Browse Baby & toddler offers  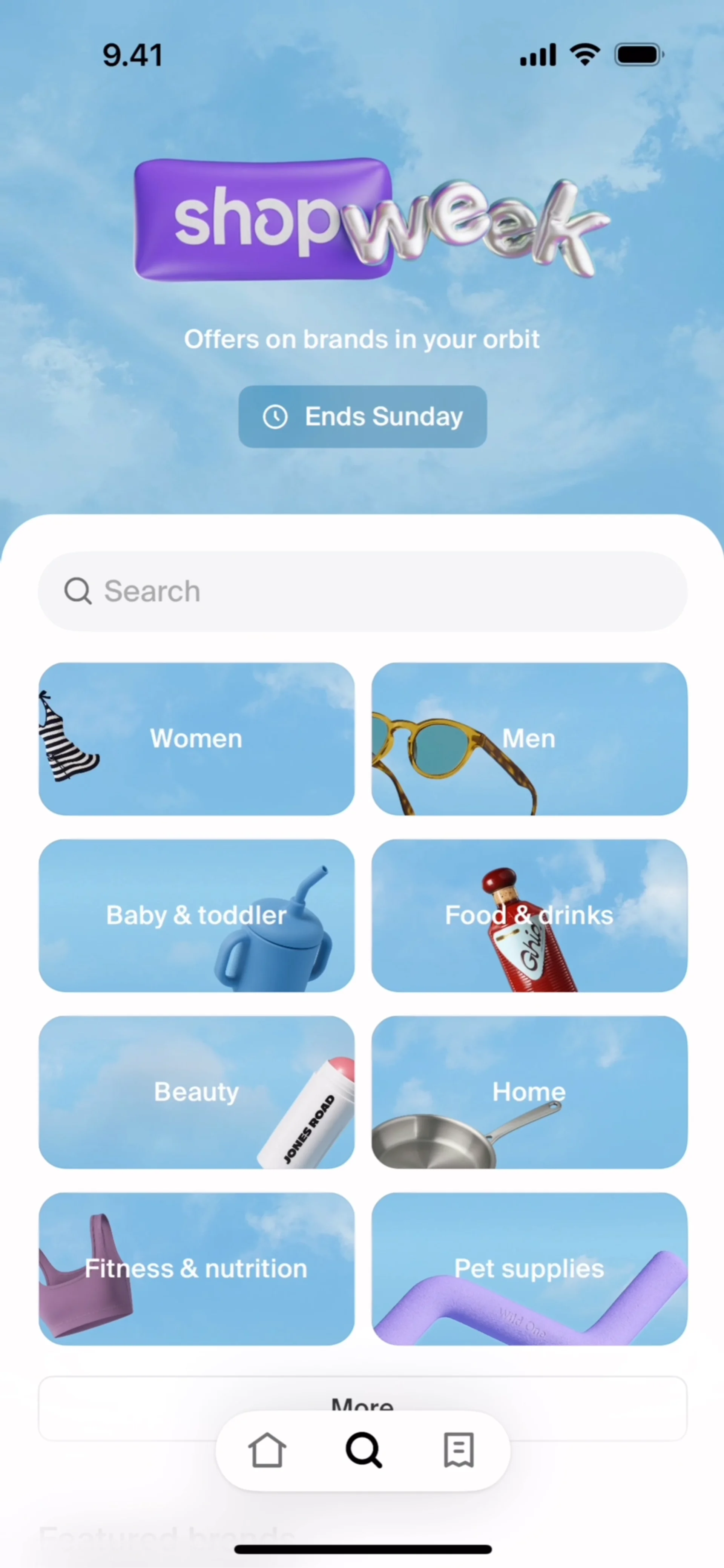point(196,915)
